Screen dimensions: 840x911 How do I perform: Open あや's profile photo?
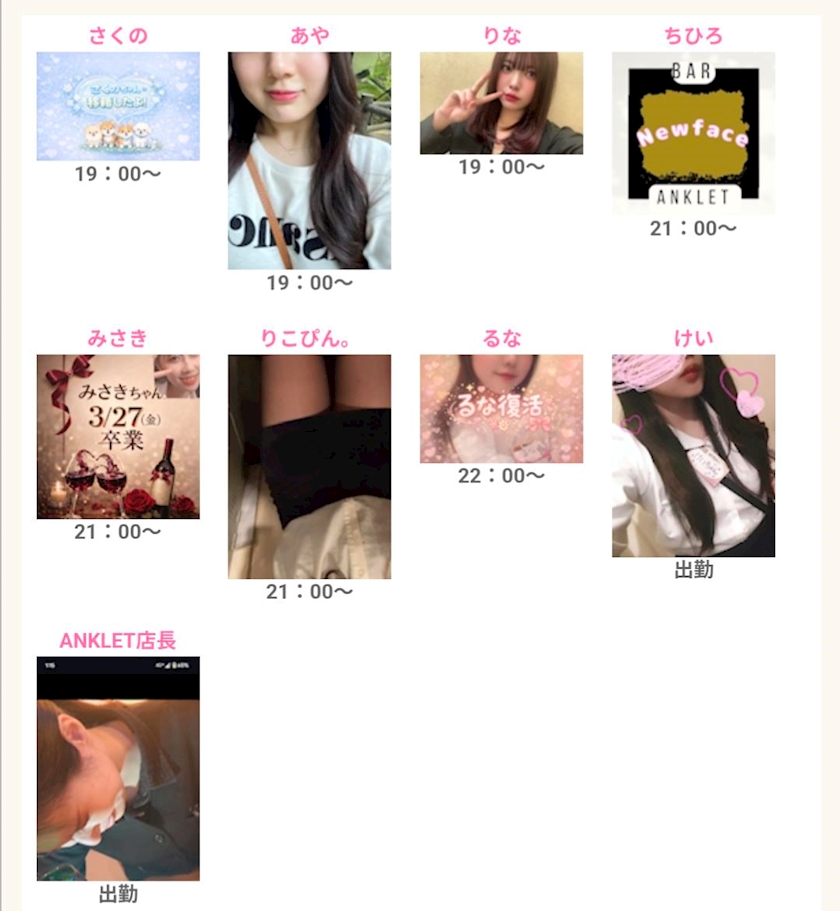coord(310,161)
